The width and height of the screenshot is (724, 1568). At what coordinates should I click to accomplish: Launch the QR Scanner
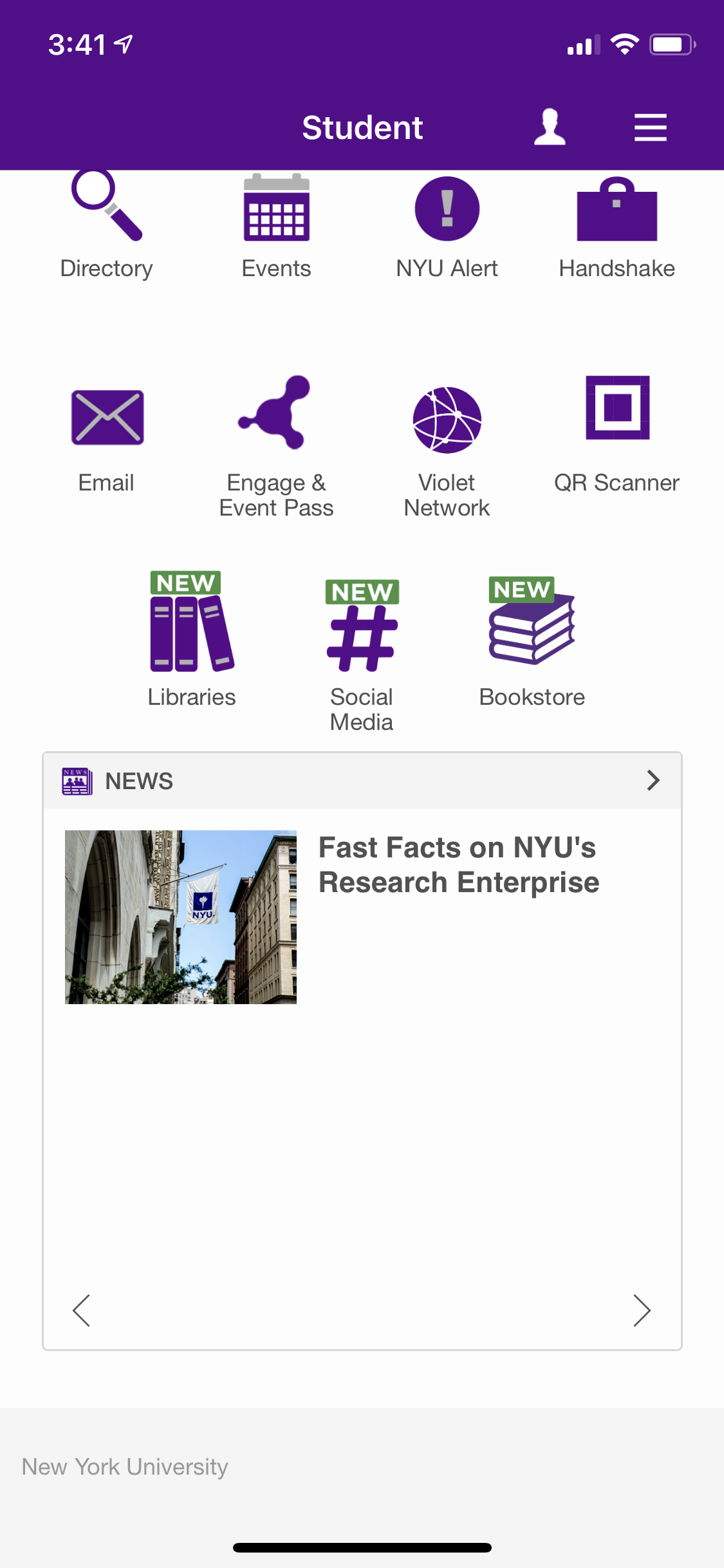pos(617,431)
